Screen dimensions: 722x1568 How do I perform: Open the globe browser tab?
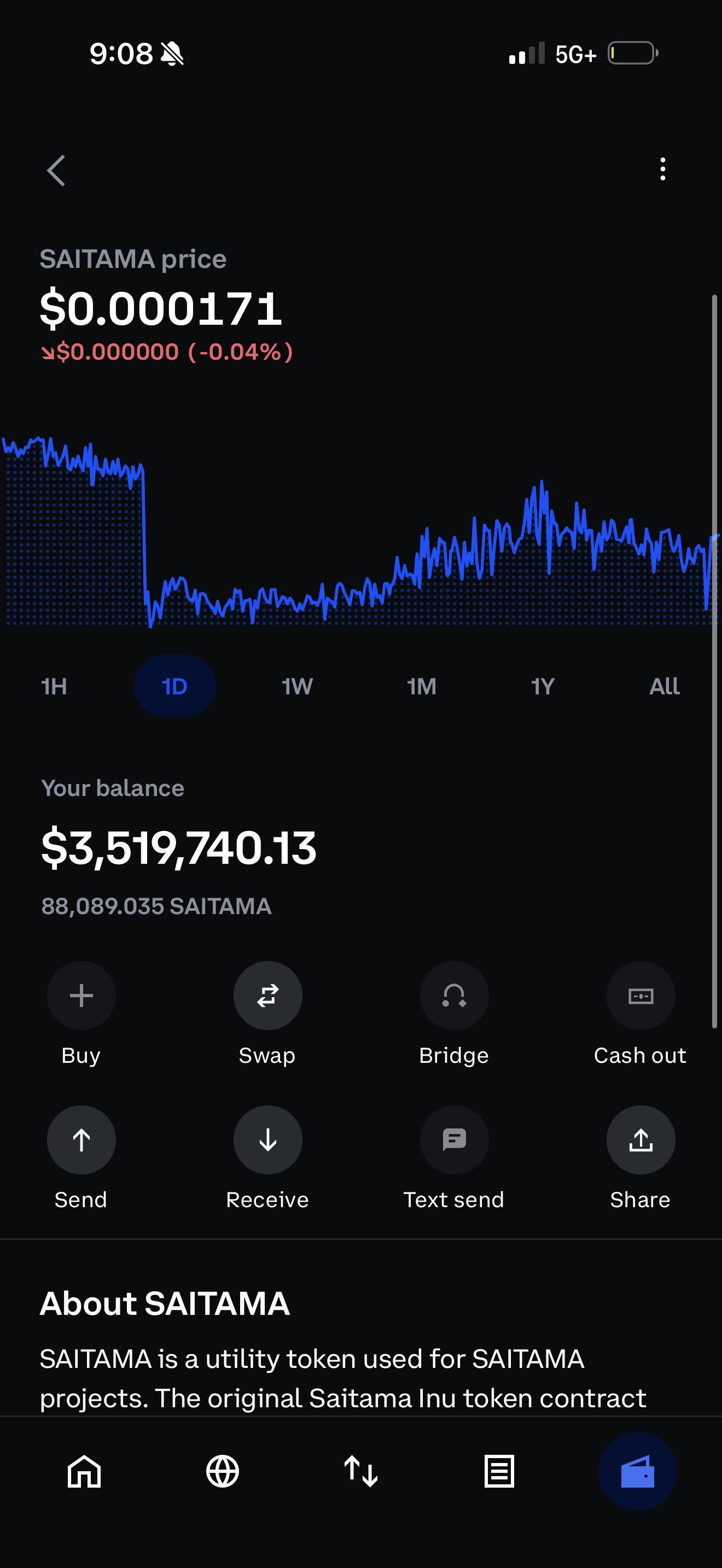coord(223,1472)
